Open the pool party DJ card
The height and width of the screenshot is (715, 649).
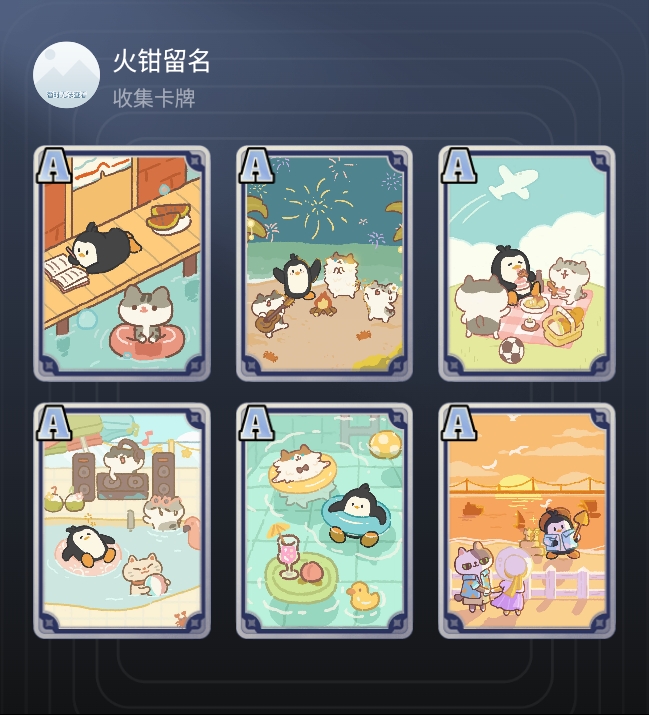pyautogui.click(x=122, y=520)
